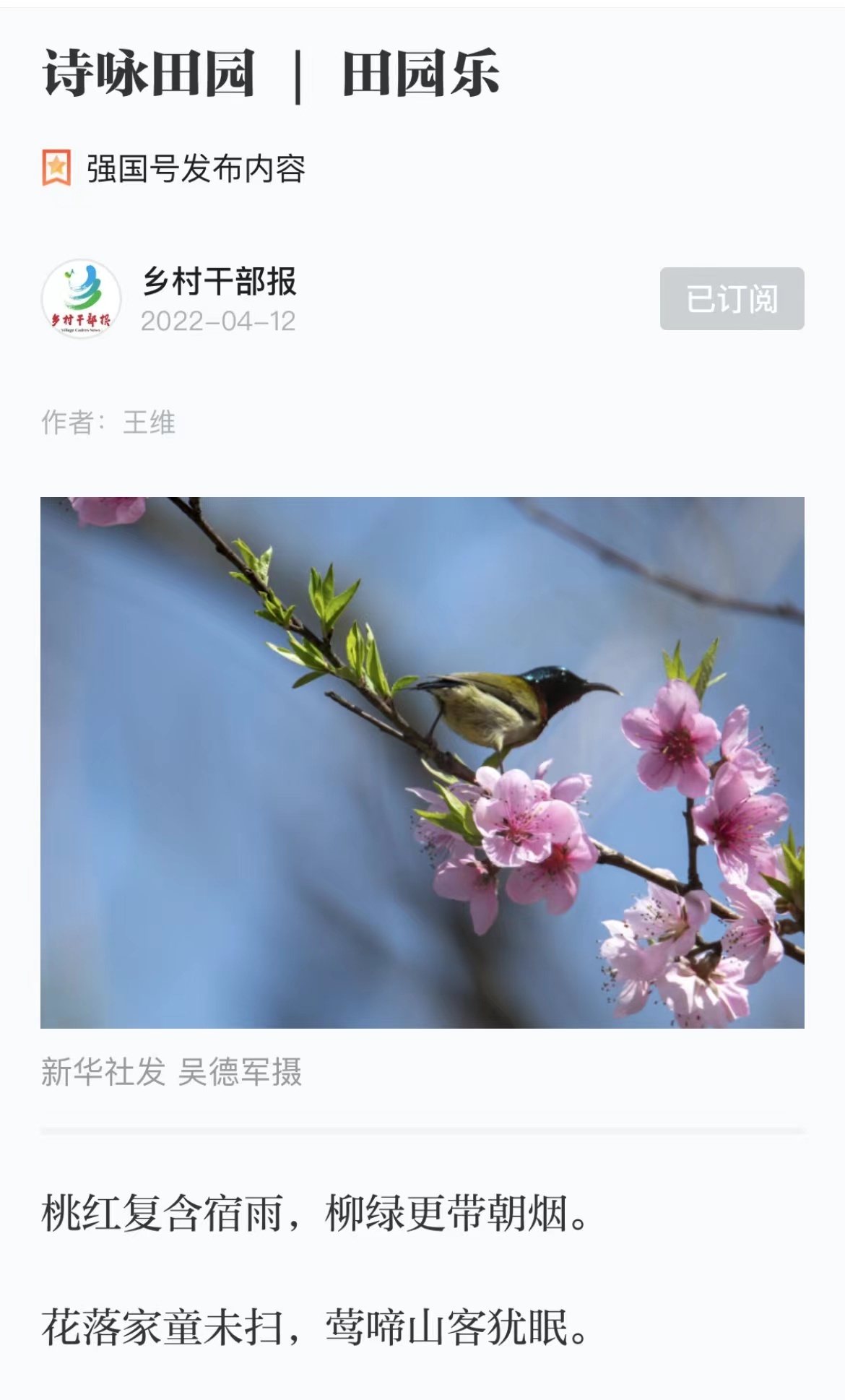View the bird and blossom photo

(x=422, y=762)
